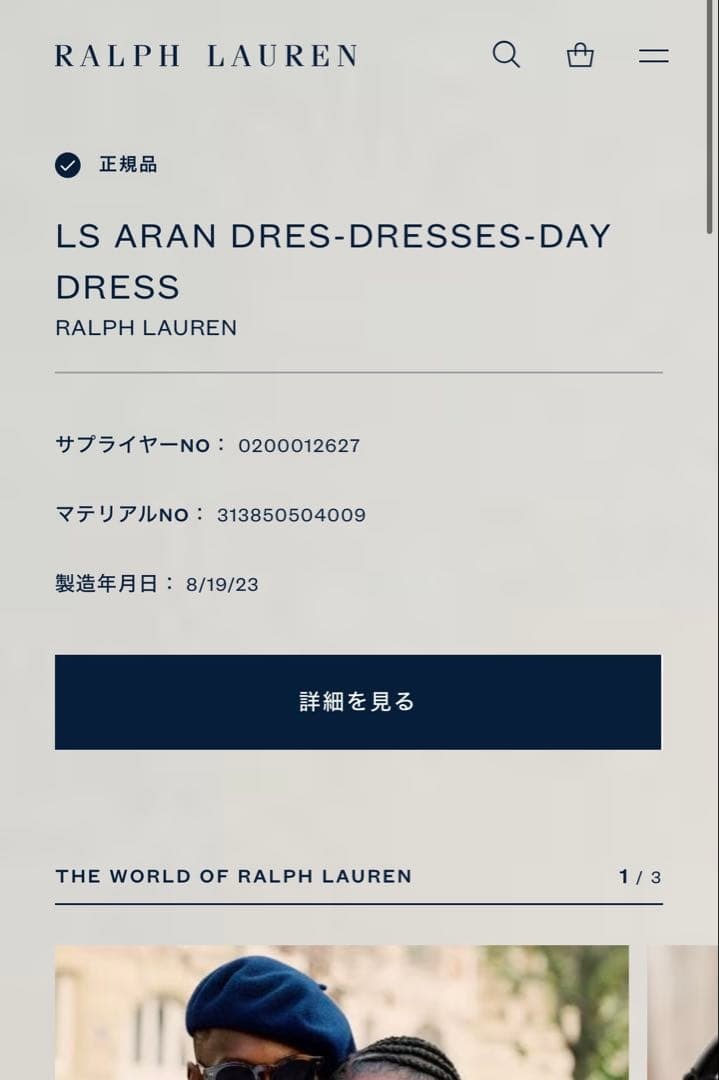Tap the 詳細を見る button
The image size is (719, 1080).
[358, 702]
